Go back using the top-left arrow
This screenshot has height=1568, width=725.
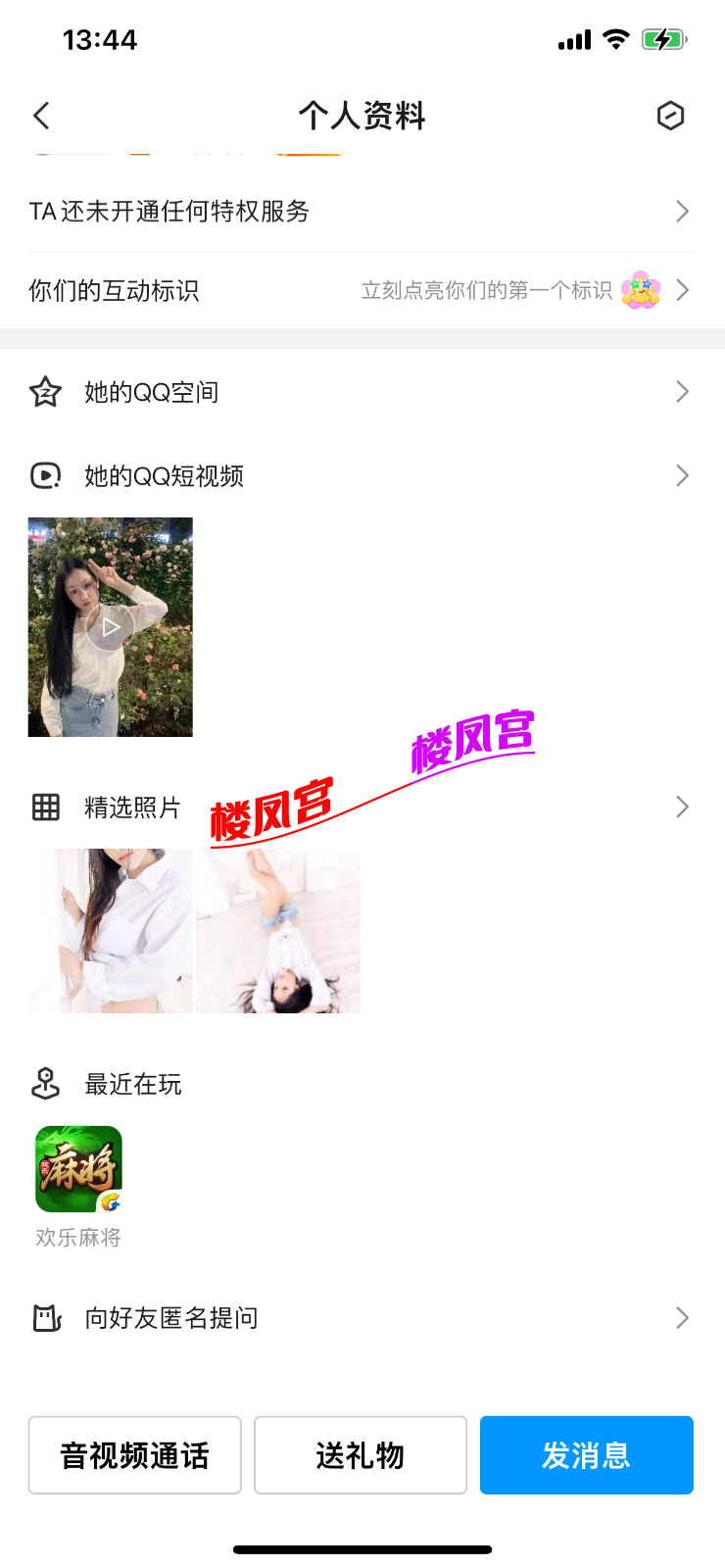tap(40, 115)
